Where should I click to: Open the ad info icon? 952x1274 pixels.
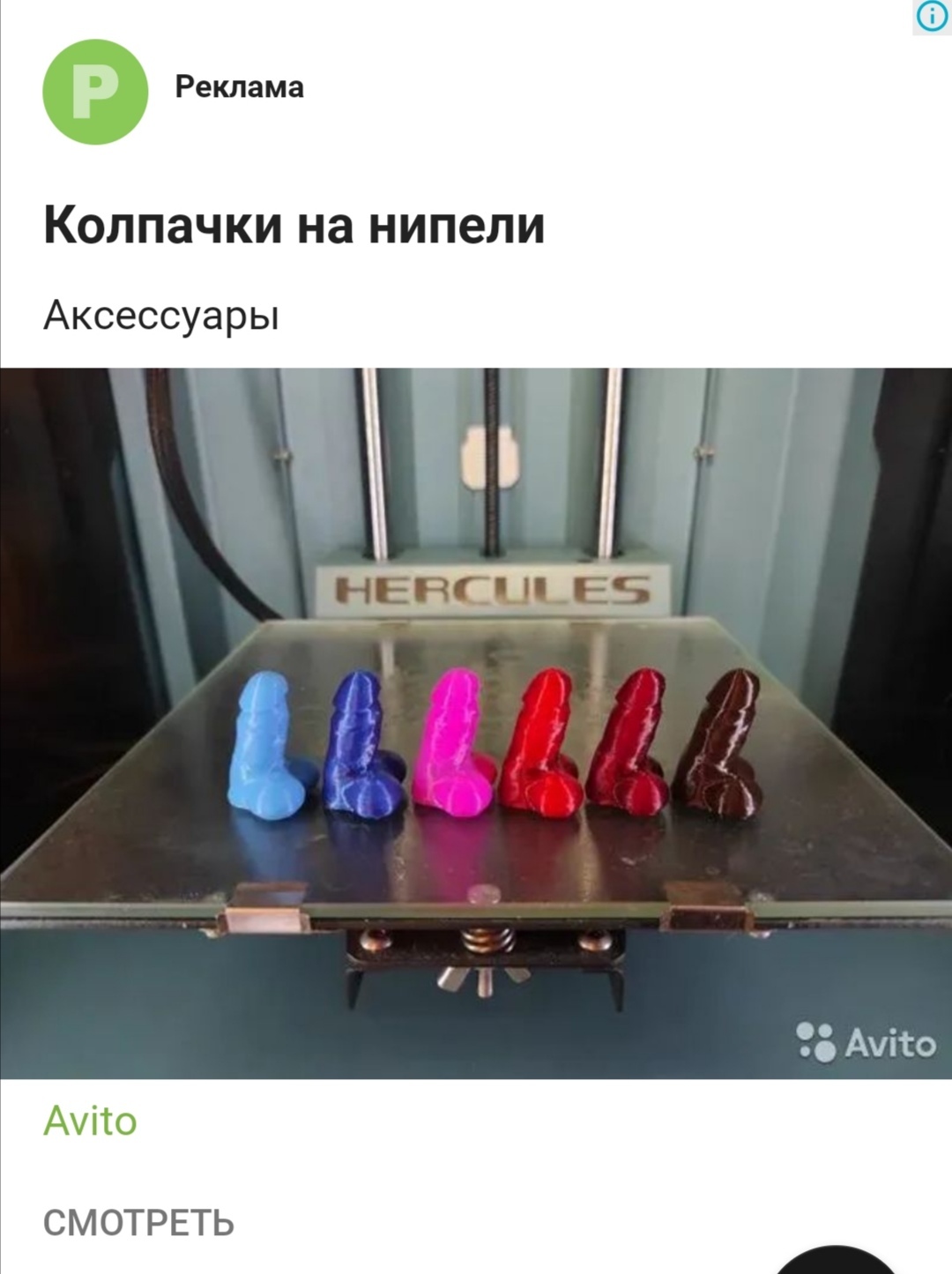coord(932,16)
